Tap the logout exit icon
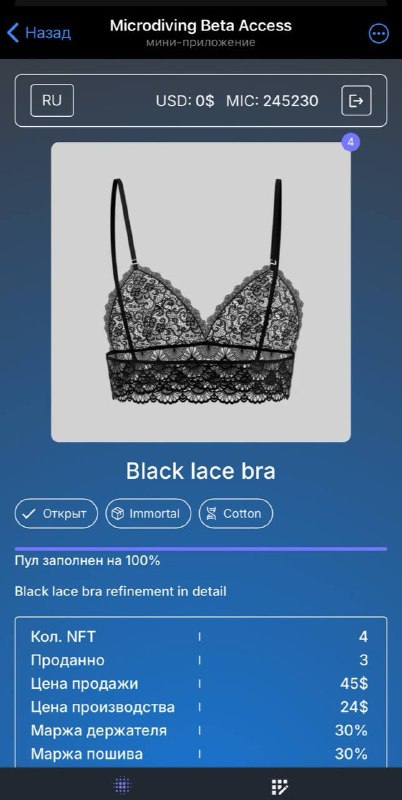Image resolution: width=402 pixels, height=800 pixels. 356,101
